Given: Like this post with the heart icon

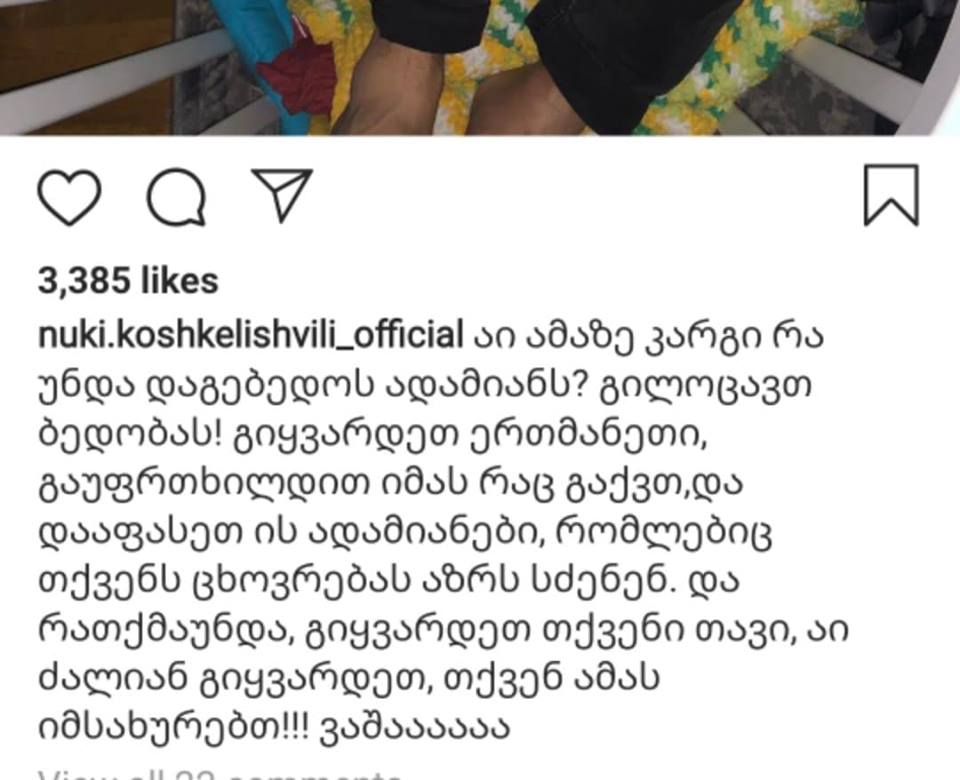Looking at the screenshot, I should (x=69, y=197).
